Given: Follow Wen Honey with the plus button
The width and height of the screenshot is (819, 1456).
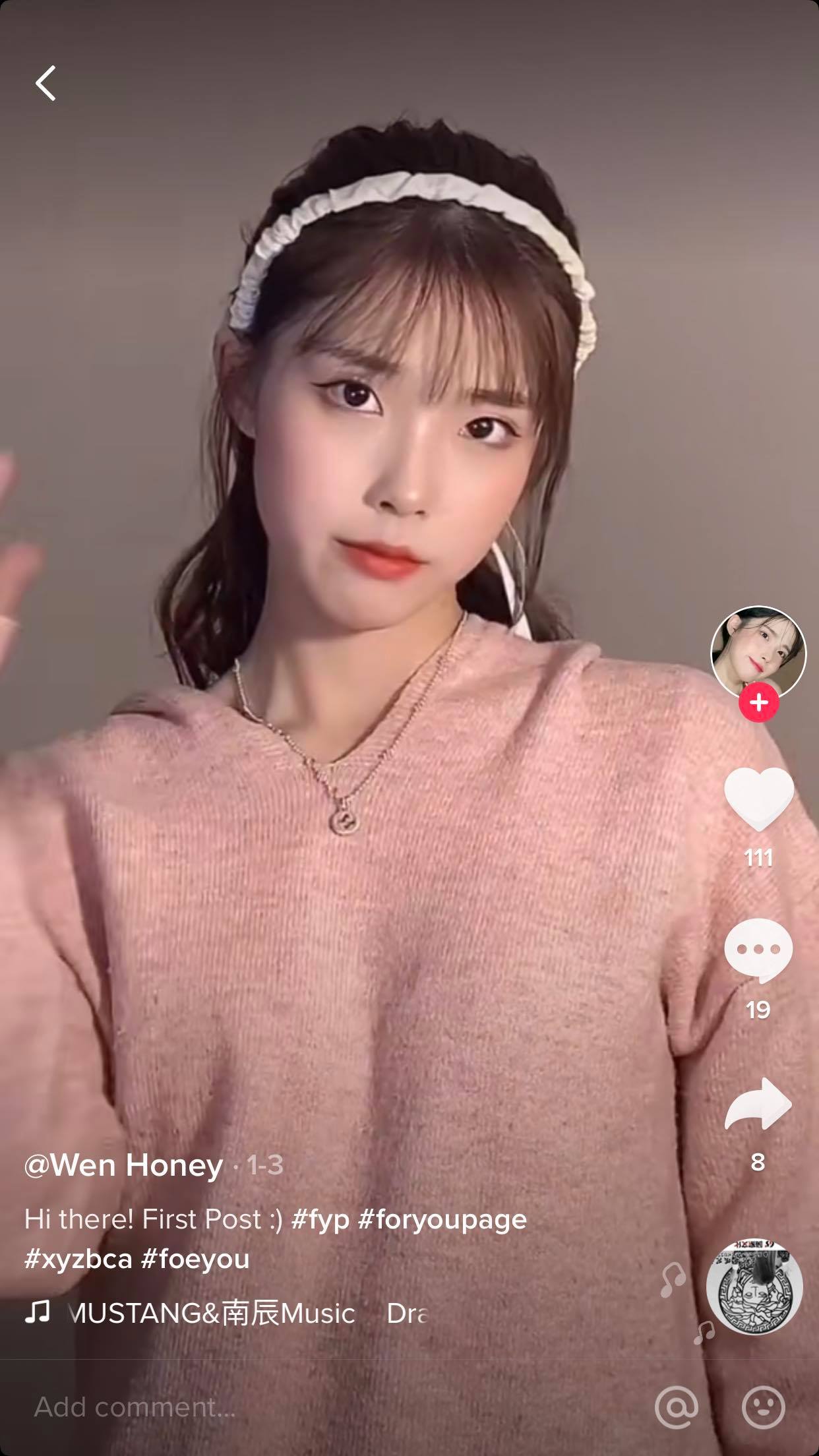Looking at the screenshot, I should coord(759,702).
